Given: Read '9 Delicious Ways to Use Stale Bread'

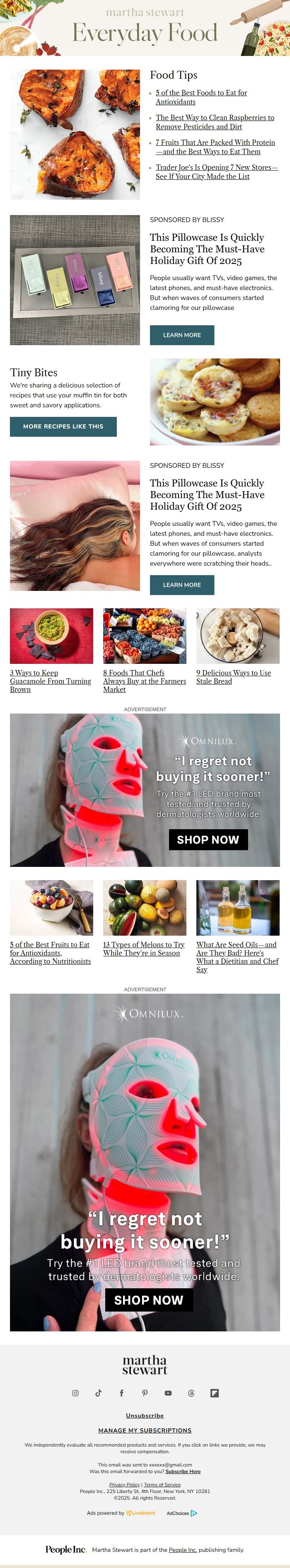Looking at the screenshot, I should click(x=234, y=677).
